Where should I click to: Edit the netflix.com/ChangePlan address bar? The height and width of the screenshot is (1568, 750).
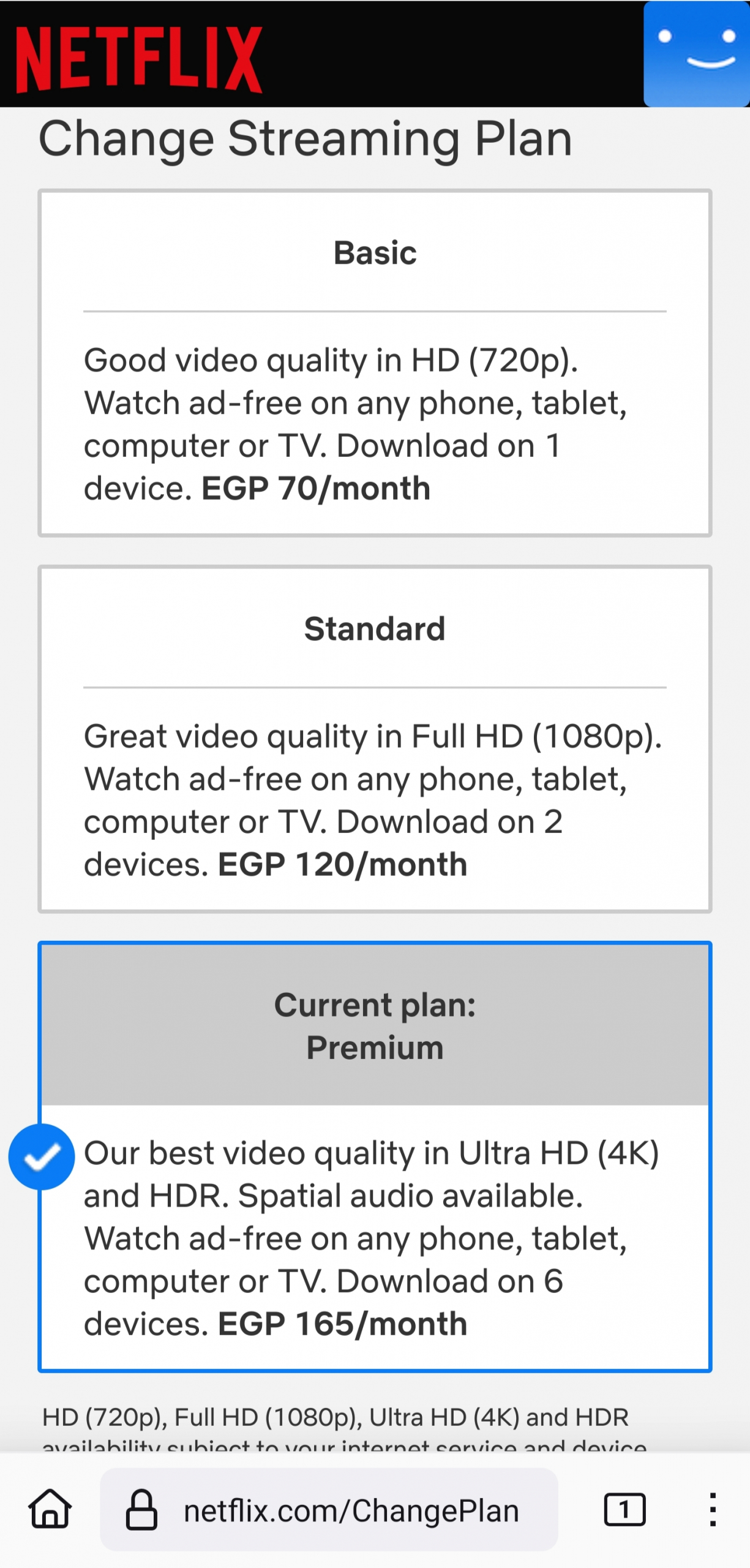pos(351,1510)
